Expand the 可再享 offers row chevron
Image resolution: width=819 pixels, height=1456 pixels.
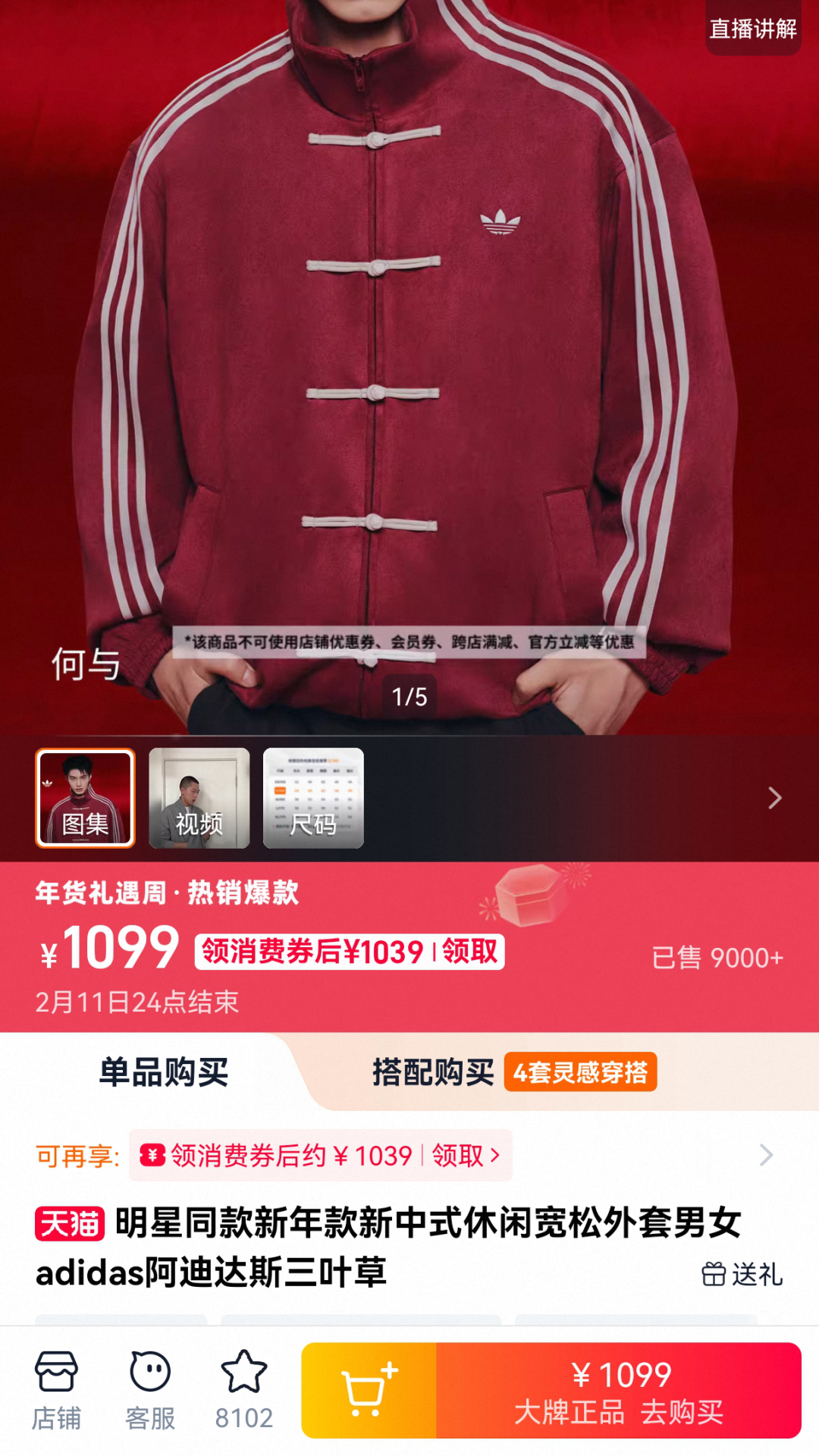[x=767, y=1156]
